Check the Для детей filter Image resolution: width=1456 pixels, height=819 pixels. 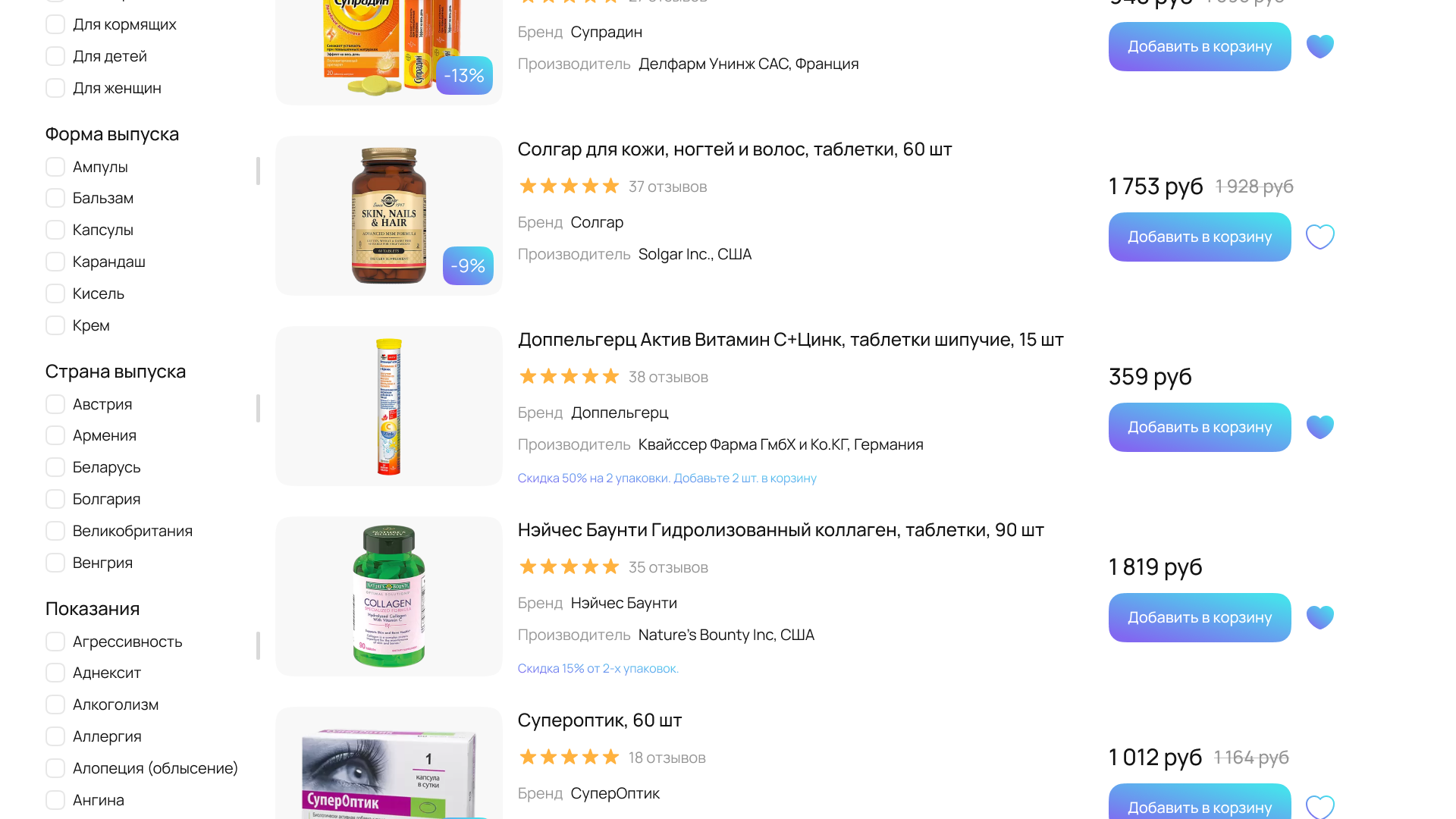click(x=55, y=56)
